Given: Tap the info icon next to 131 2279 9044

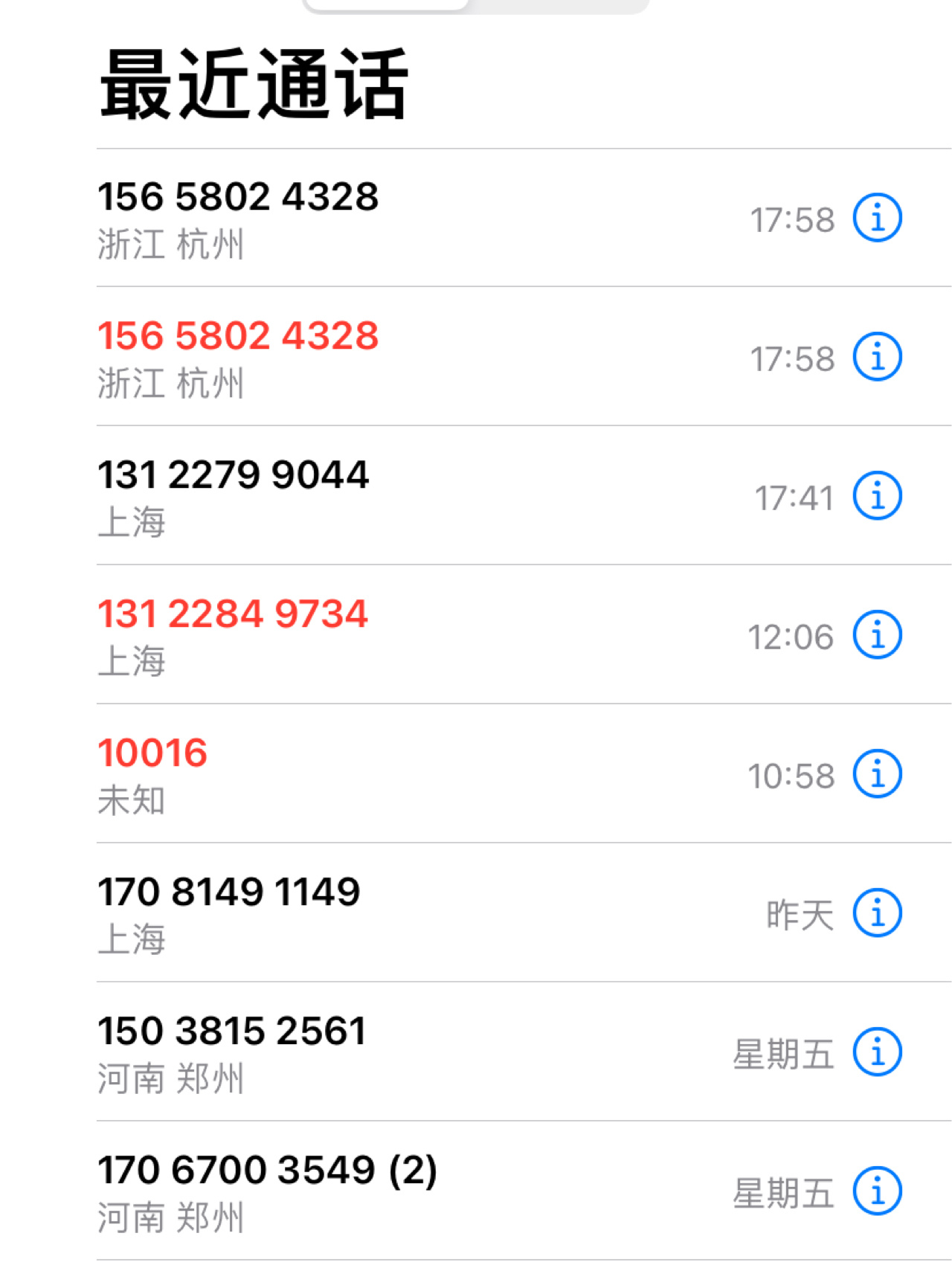Looking at the screenshot, I should (878, 494).
